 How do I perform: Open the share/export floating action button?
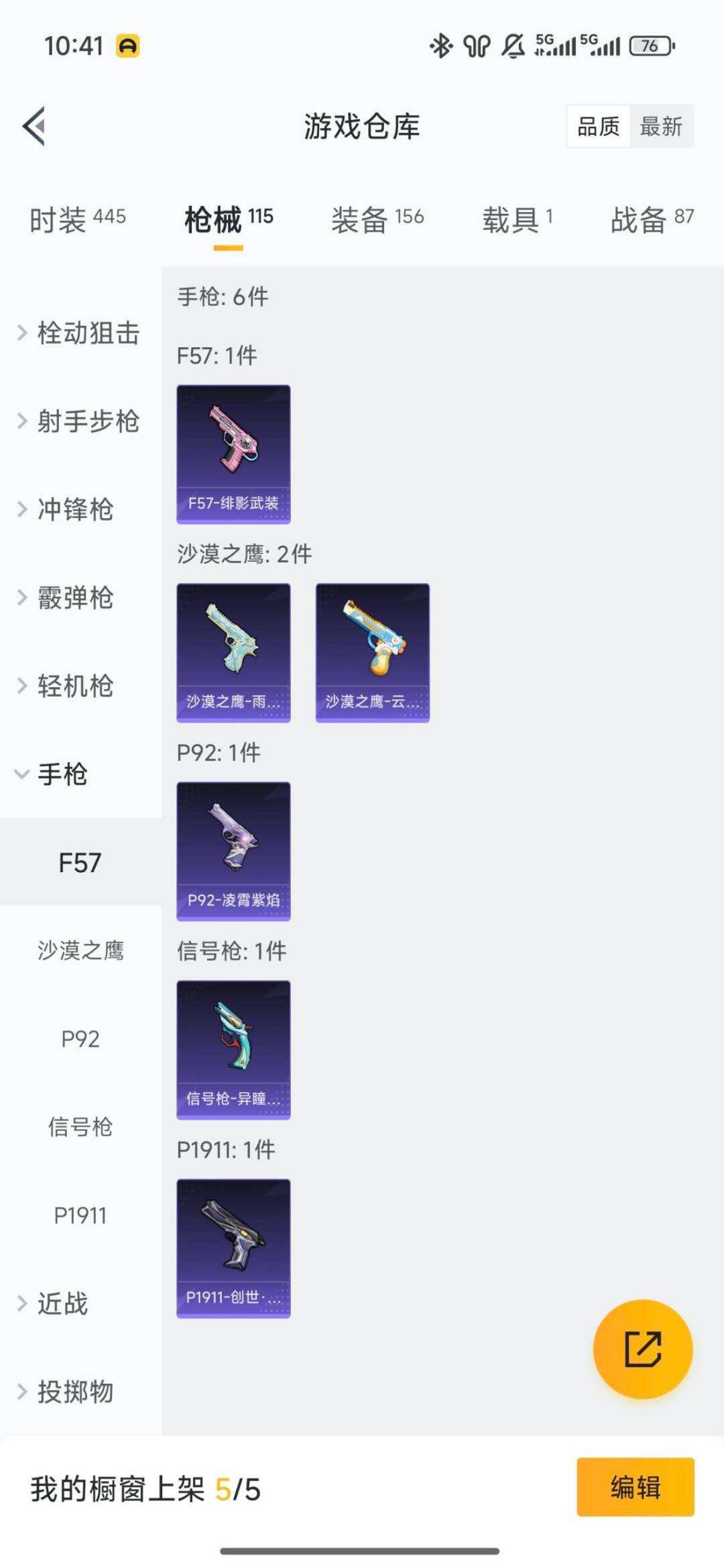642,1349
